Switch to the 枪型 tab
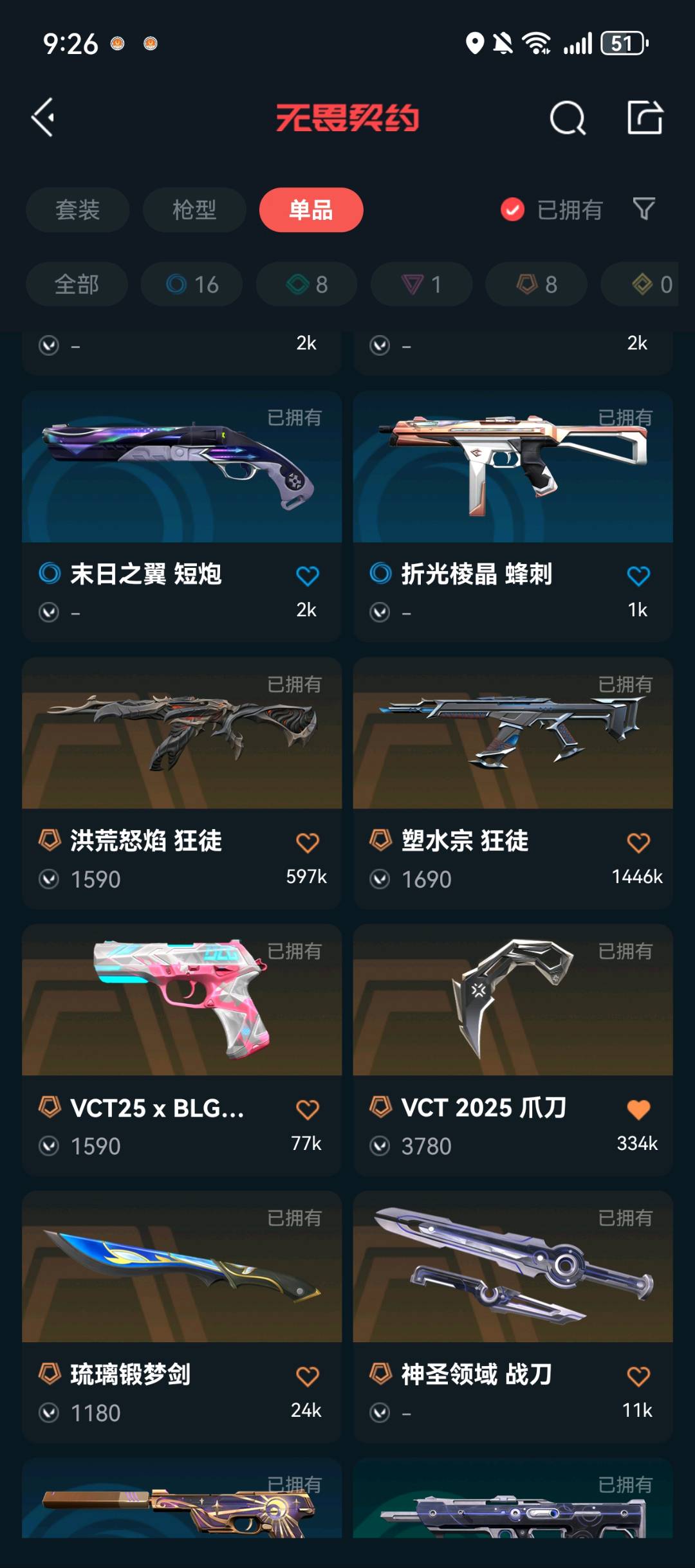Viewport: 695px width, 1568px height. (194, 210)
